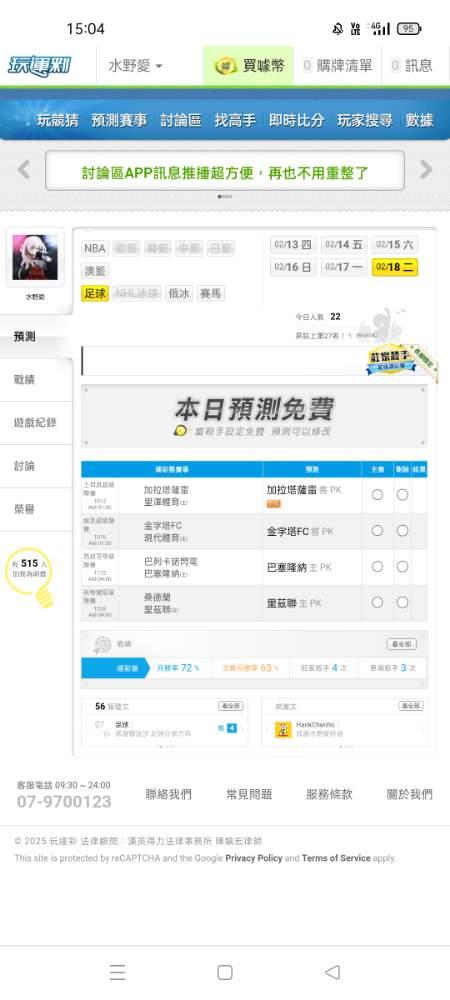The height and width of the screenshot is (1000, 450).
Task: Open the 討論區 section
Action: pos(181,120)
